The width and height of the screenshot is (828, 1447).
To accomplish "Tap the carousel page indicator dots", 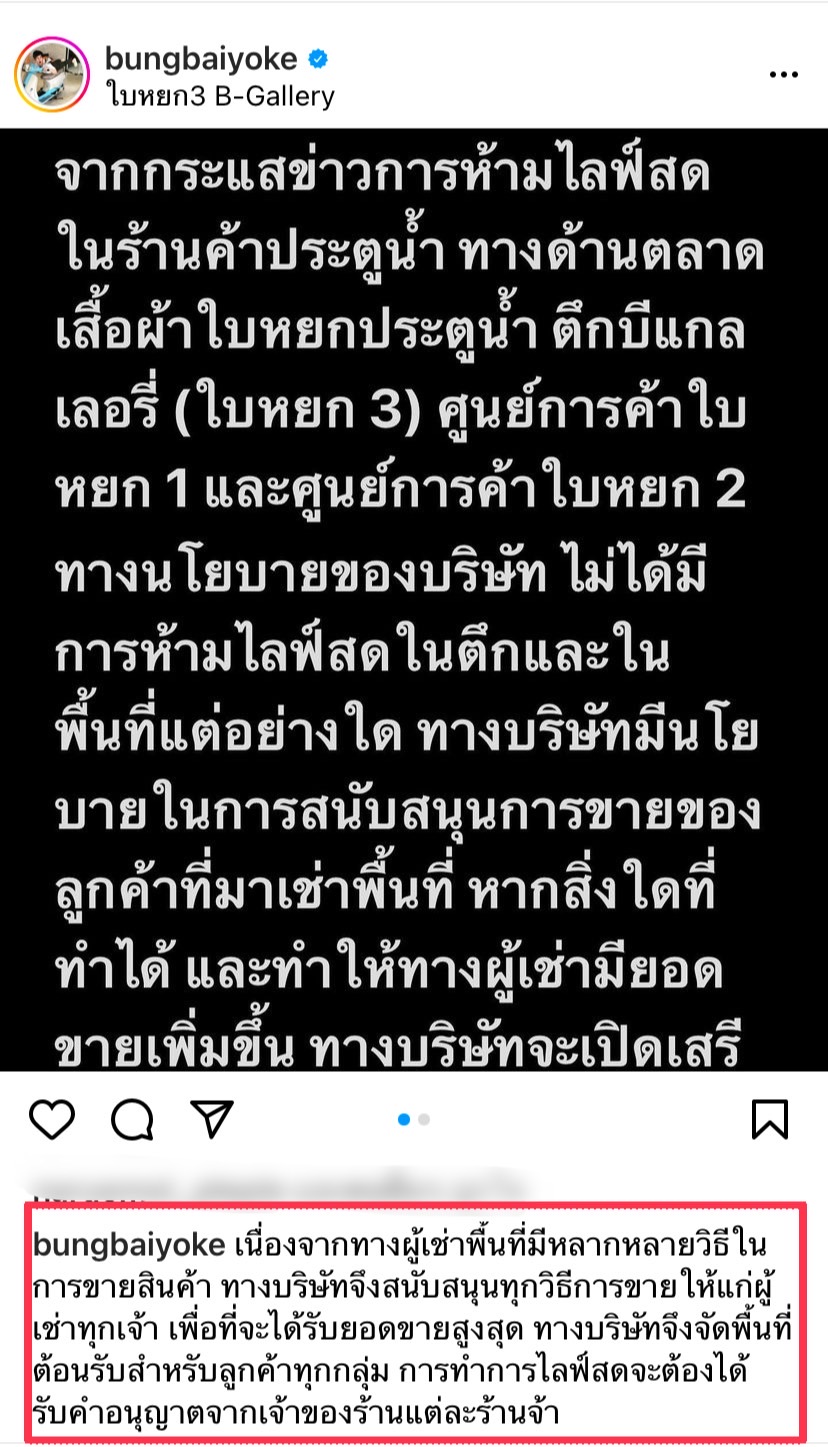I will tap(414, 1119).
